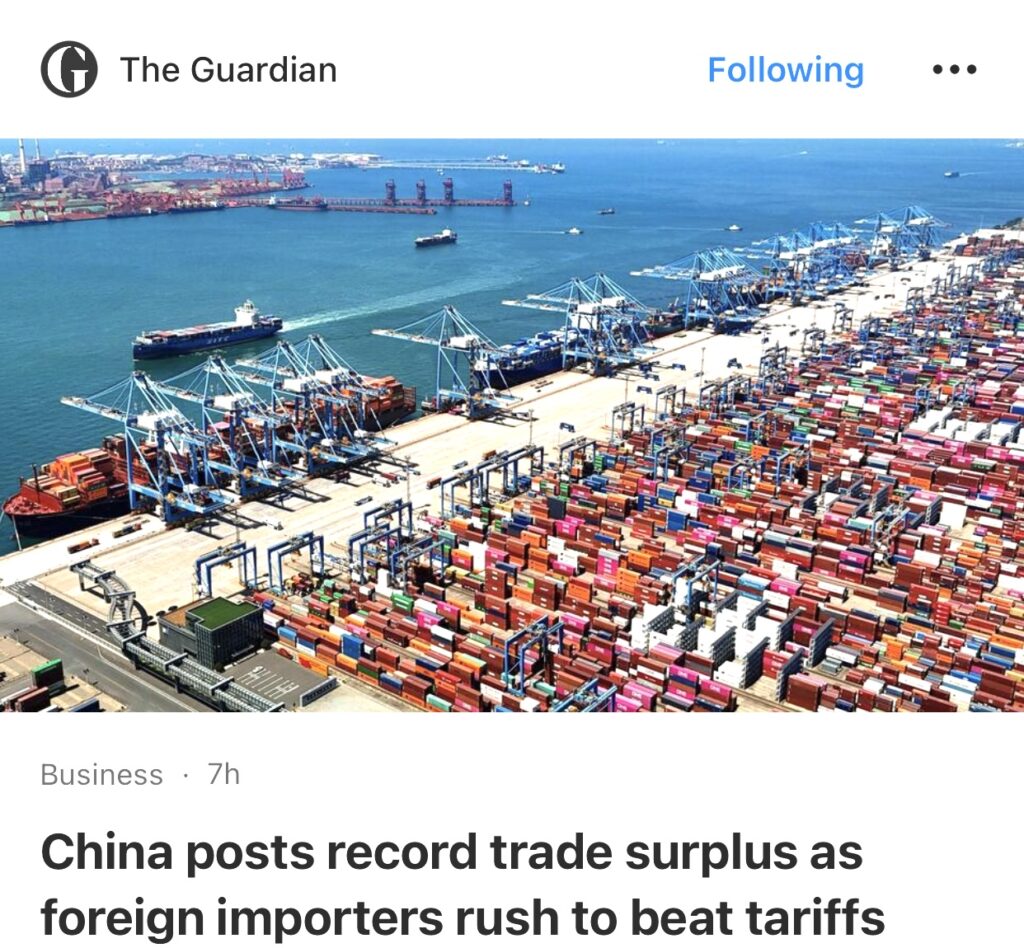Open the three-dot overflow menu
The image size is (1024, 948).
pos(953,70)
